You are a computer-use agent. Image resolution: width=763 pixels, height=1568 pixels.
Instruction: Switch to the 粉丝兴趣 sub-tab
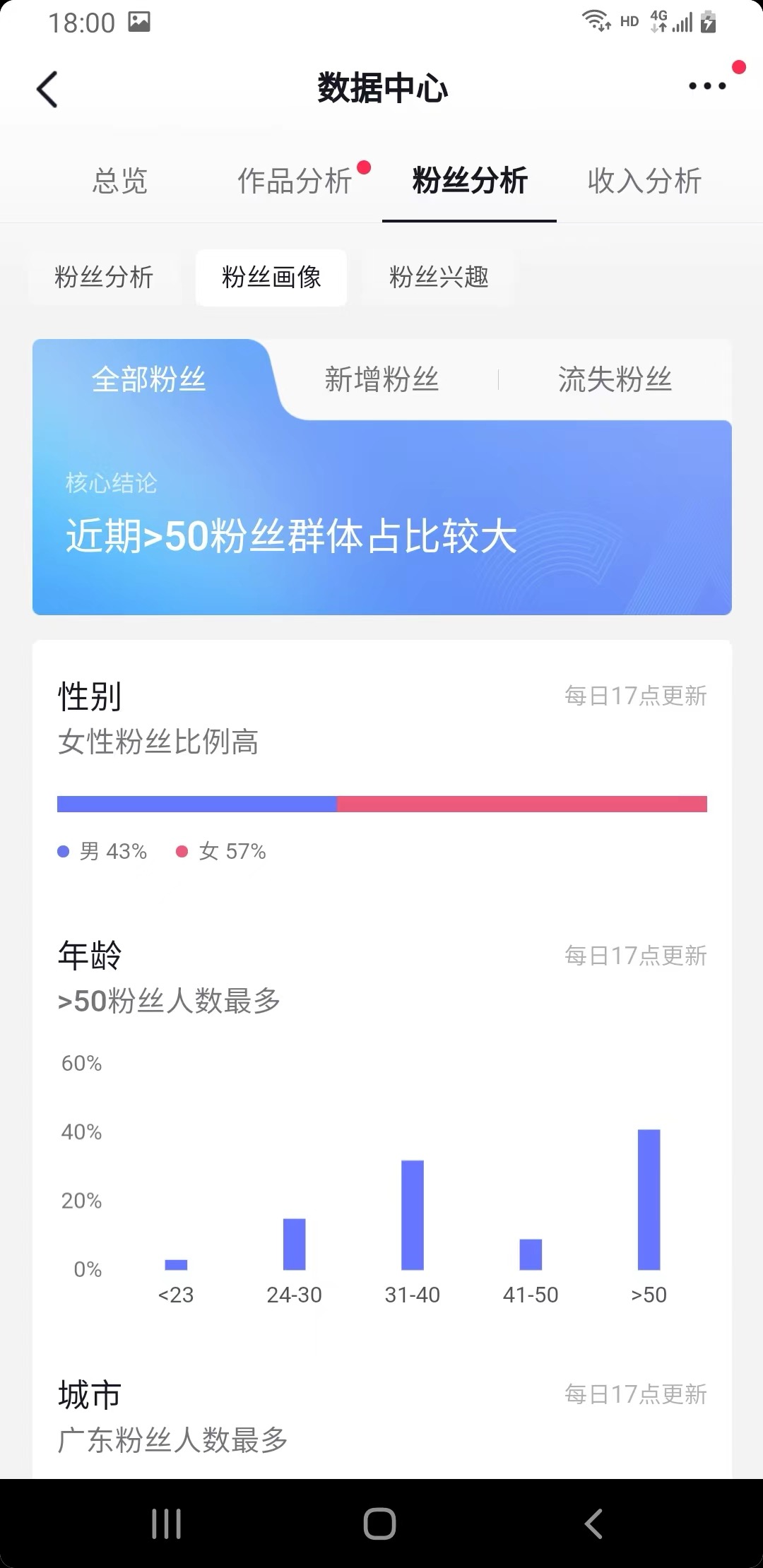click(x=439, y=277)
